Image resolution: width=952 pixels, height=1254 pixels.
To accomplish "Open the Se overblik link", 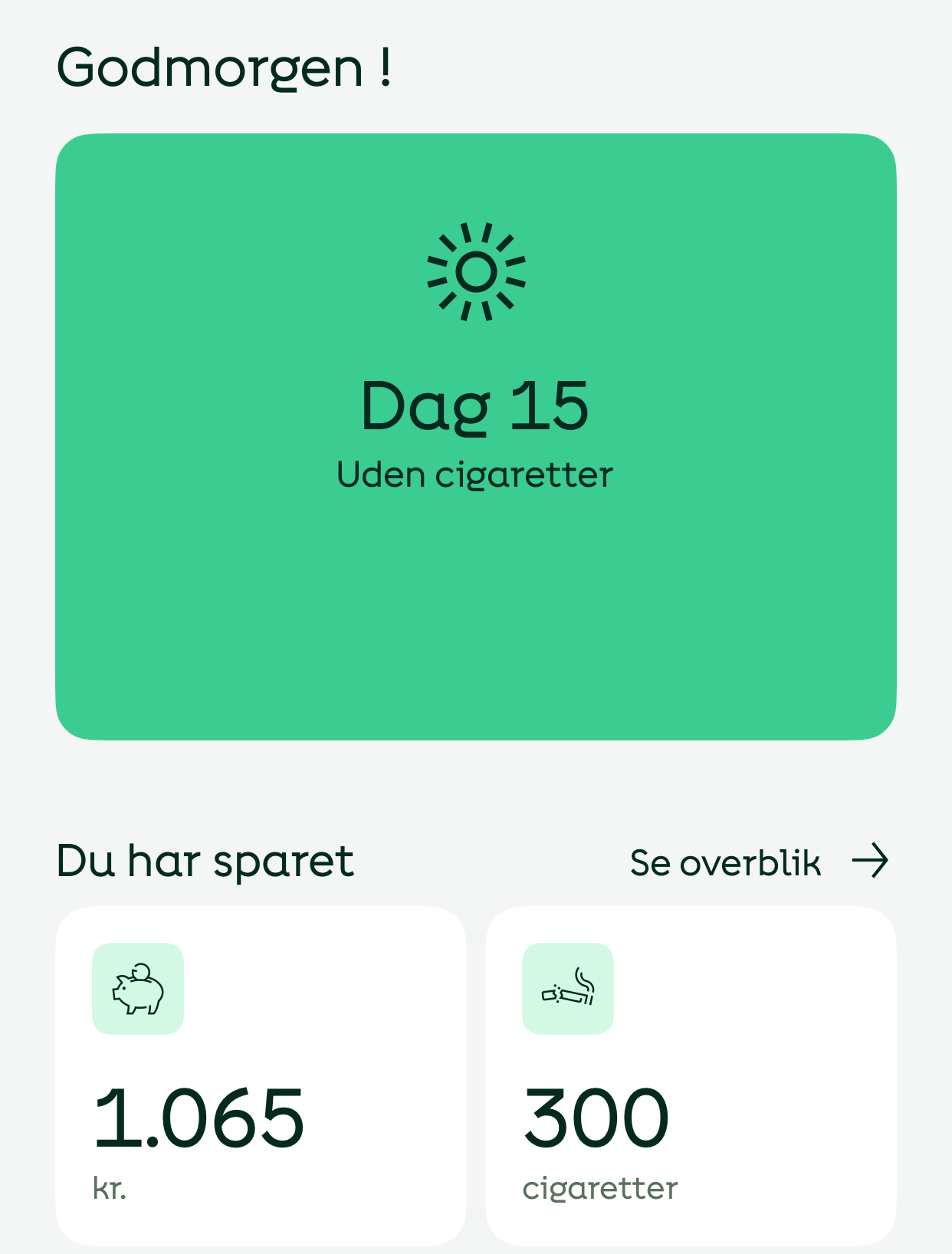I will click(x=757, y=862).
